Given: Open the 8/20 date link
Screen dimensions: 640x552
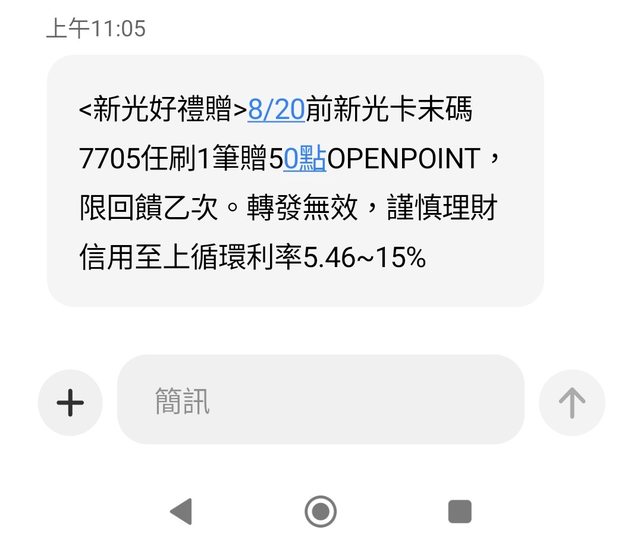Looking at the screenshot, I should point(276,110).
